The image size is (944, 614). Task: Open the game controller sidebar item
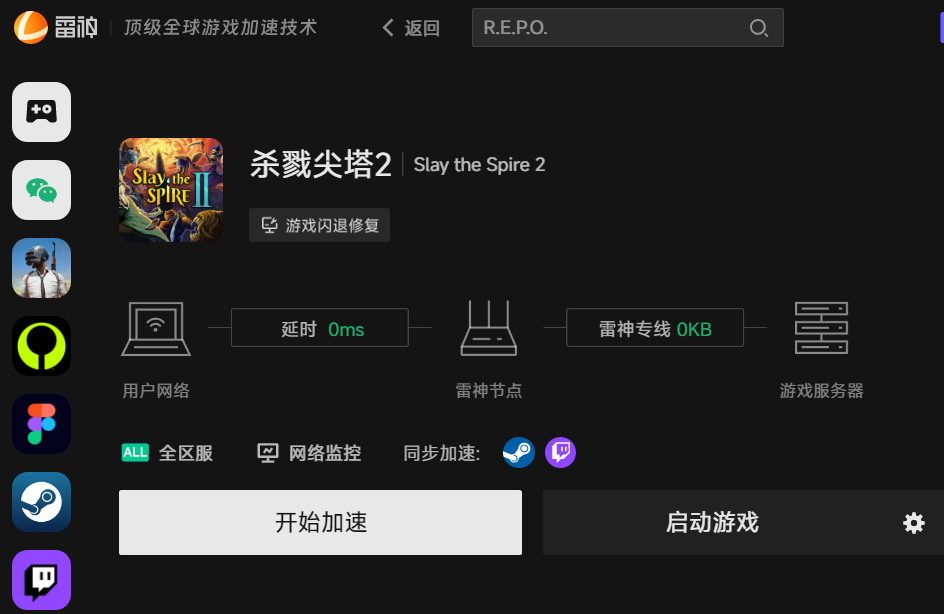pyautogui.click(x=41, y=112)
